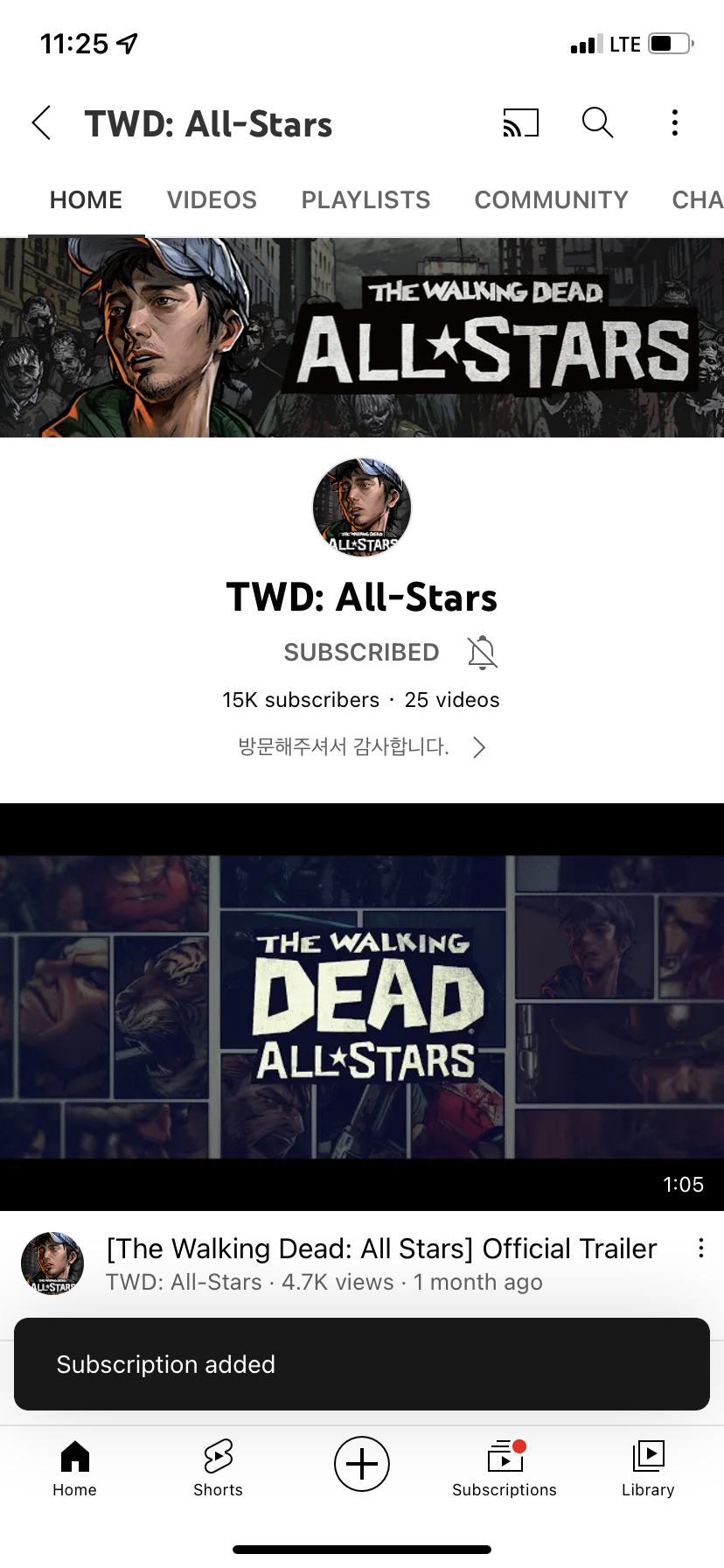Screen dimensions: 724x1568
Task: Open options for the Official Trailer video
Action: 700,1249
